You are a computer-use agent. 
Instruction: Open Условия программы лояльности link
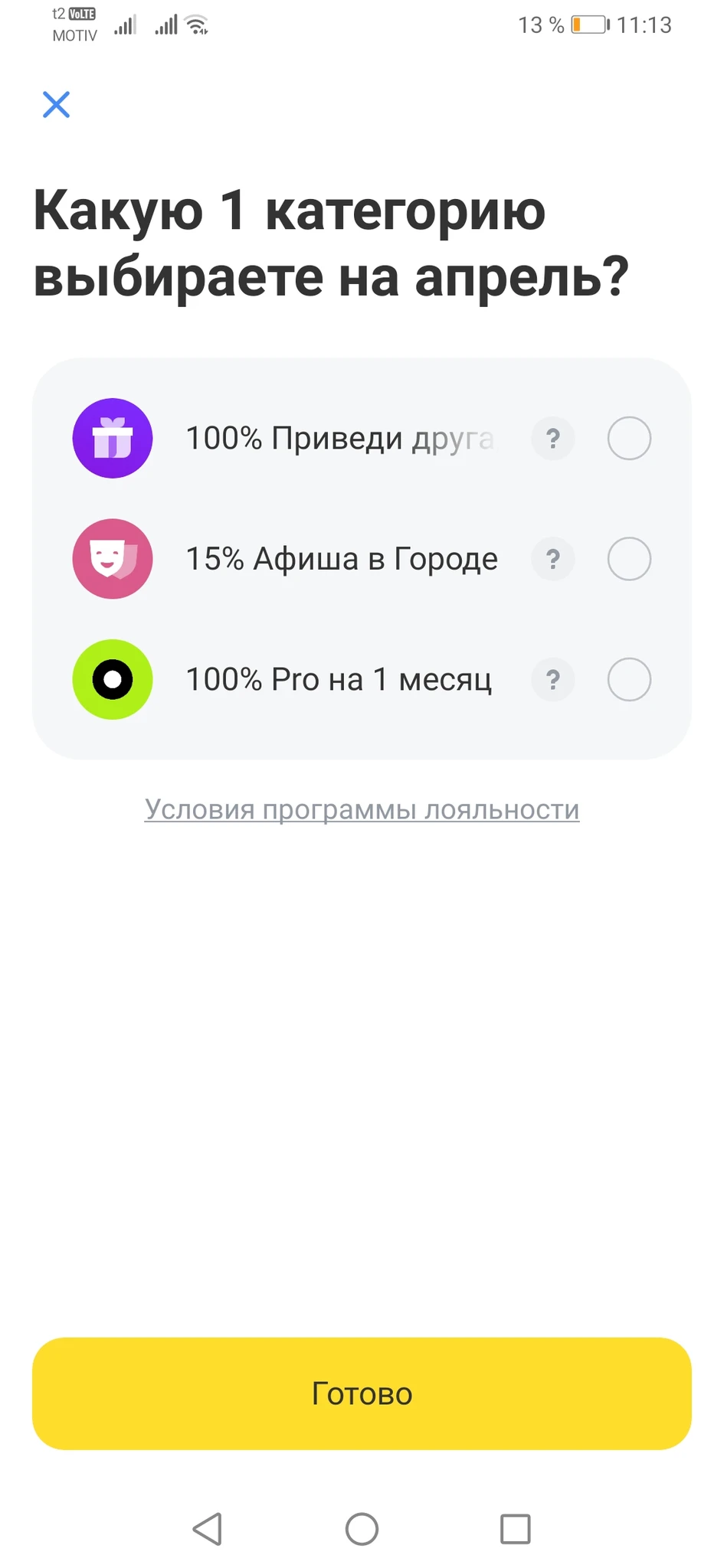coord(362,809)
